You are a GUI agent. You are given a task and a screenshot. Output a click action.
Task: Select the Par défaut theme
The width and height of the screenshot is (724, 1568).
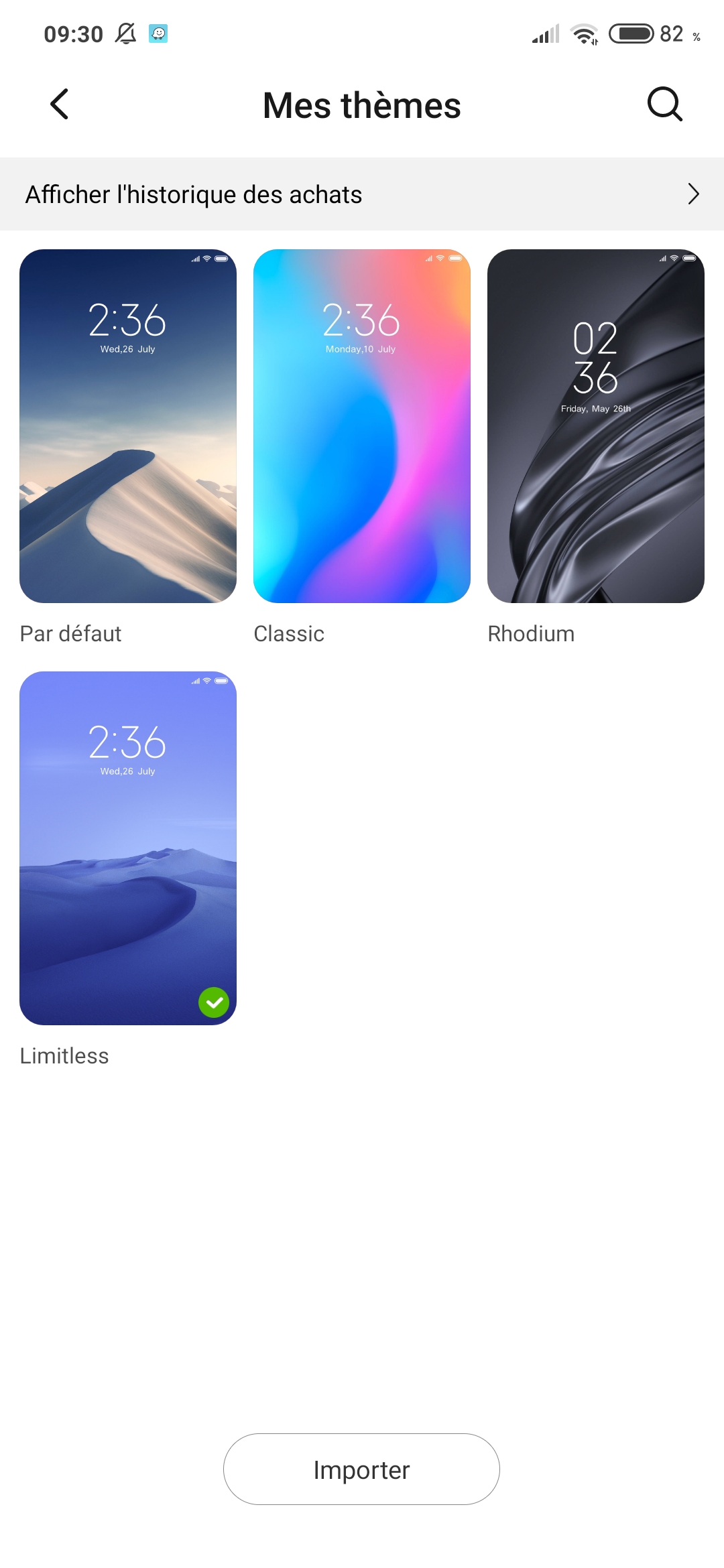tap(128, 426)
